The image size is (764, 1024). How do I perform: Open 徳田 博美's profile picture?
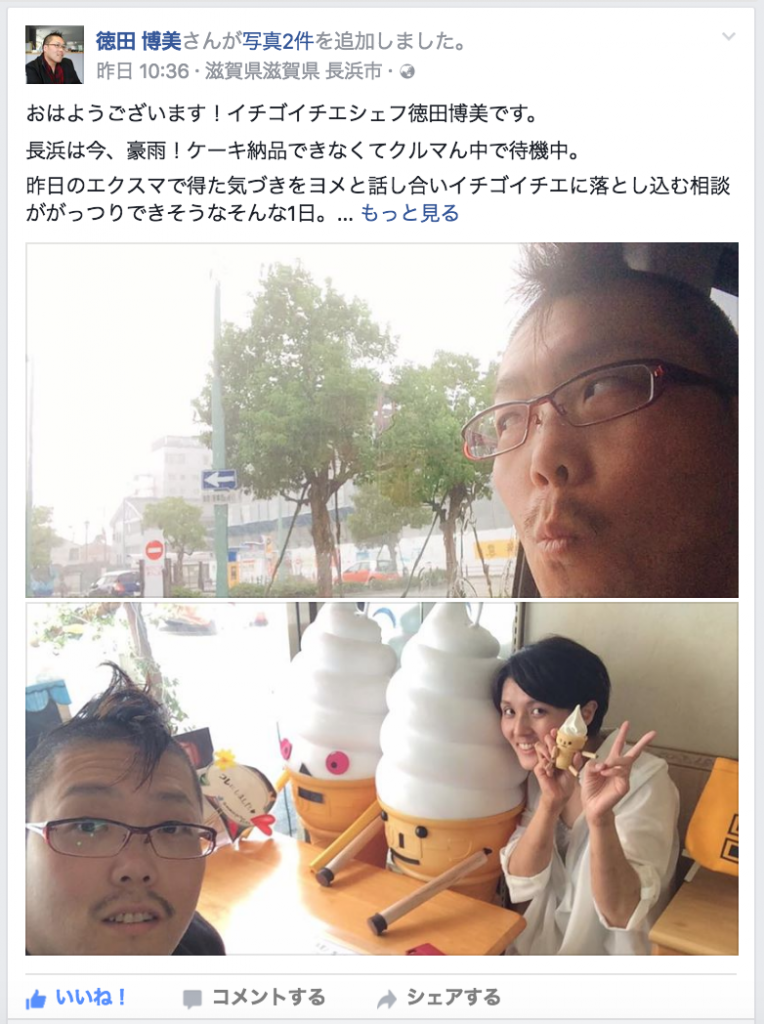pos(53,56)
